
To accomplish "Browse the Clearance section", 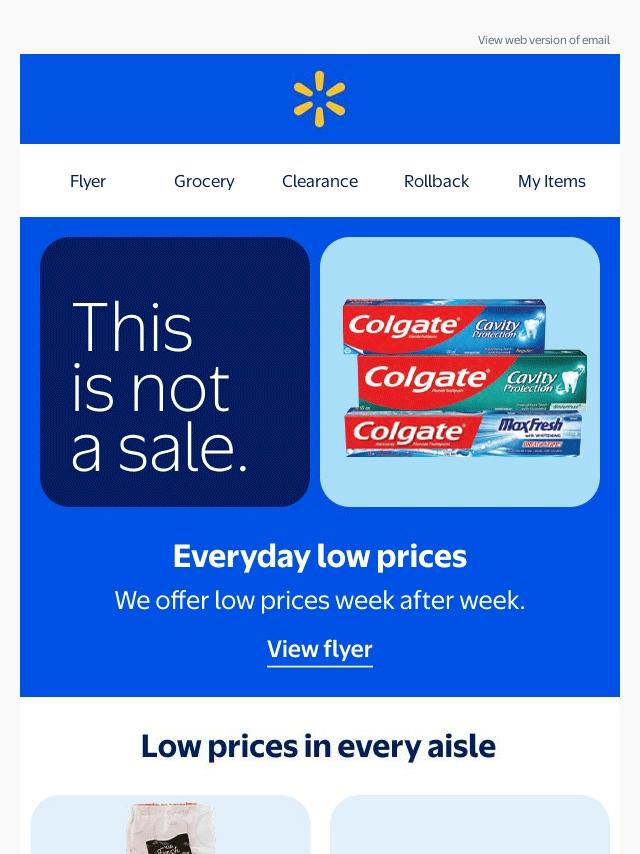I will (320, 181).
